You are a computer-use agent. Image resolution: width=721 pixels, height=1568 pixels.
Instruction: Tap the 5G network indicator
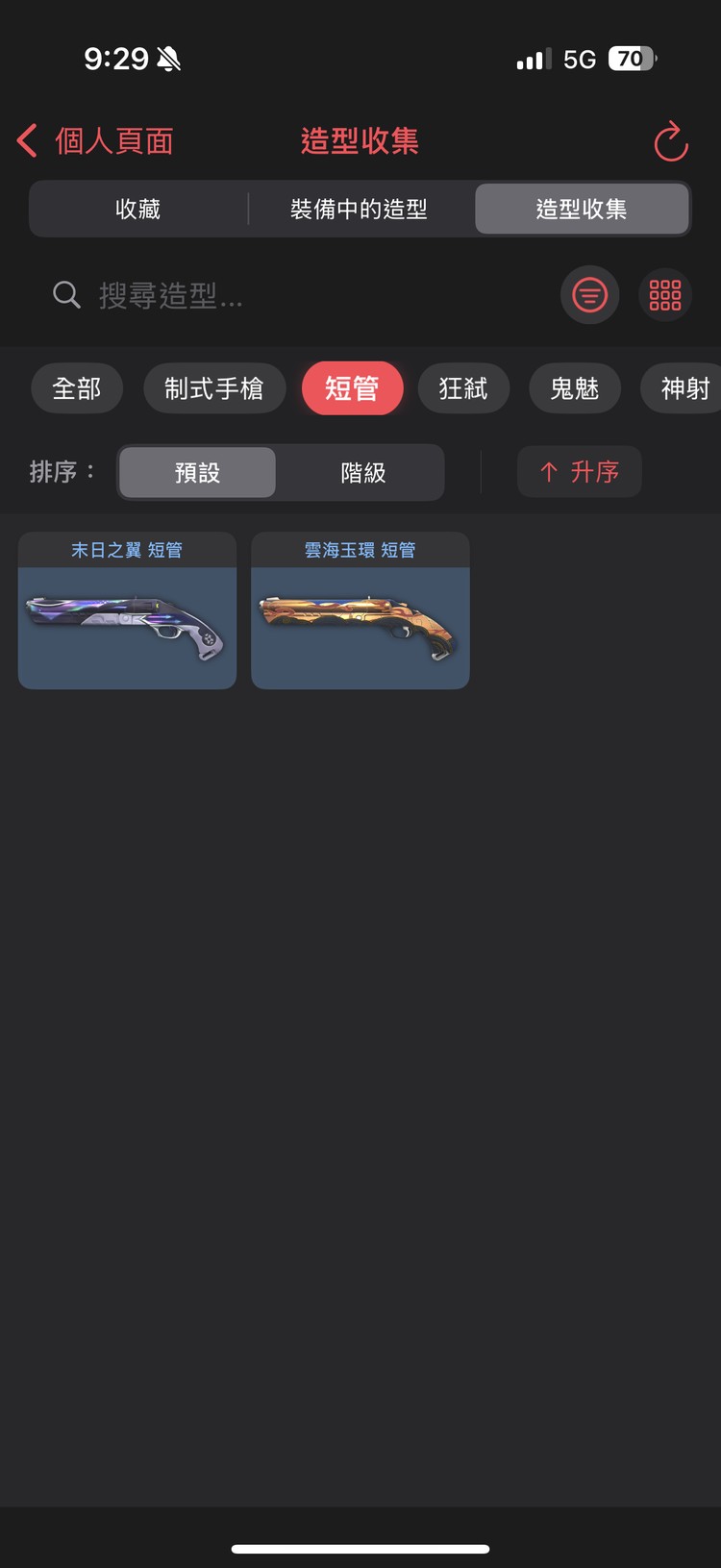click(578, 59)
